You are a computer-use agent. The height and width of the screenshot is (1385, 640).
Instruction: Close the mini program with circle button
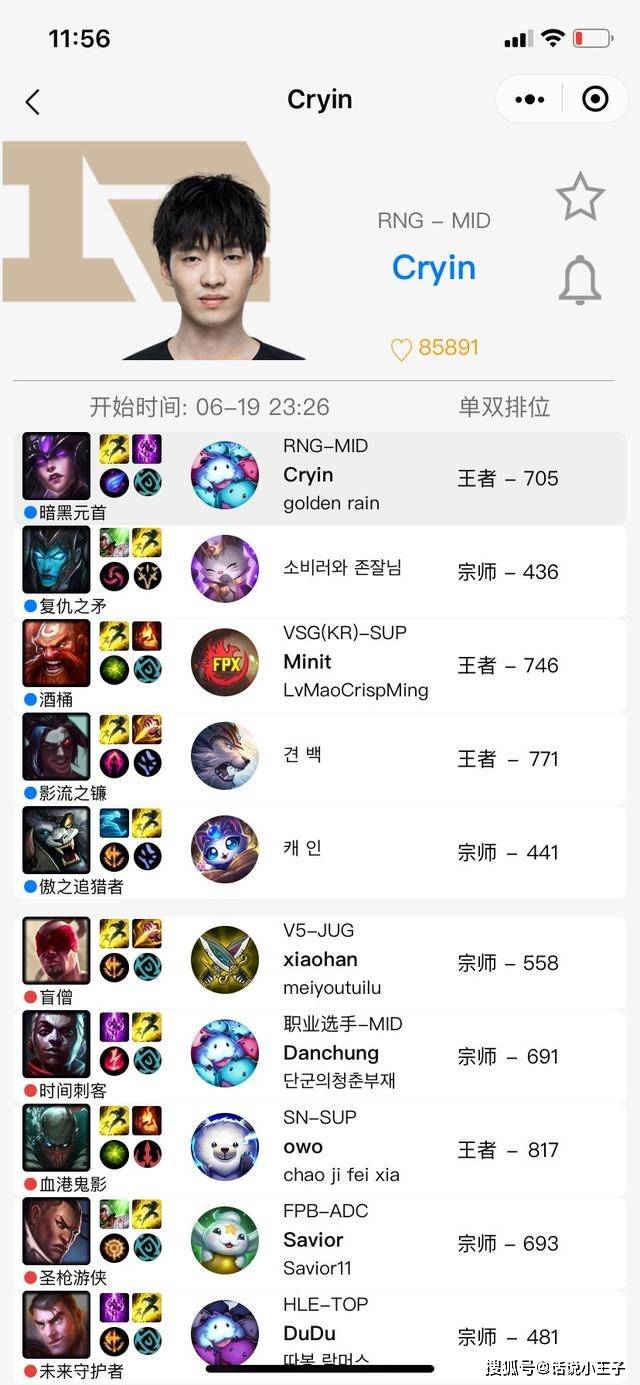tap(595, 100)
